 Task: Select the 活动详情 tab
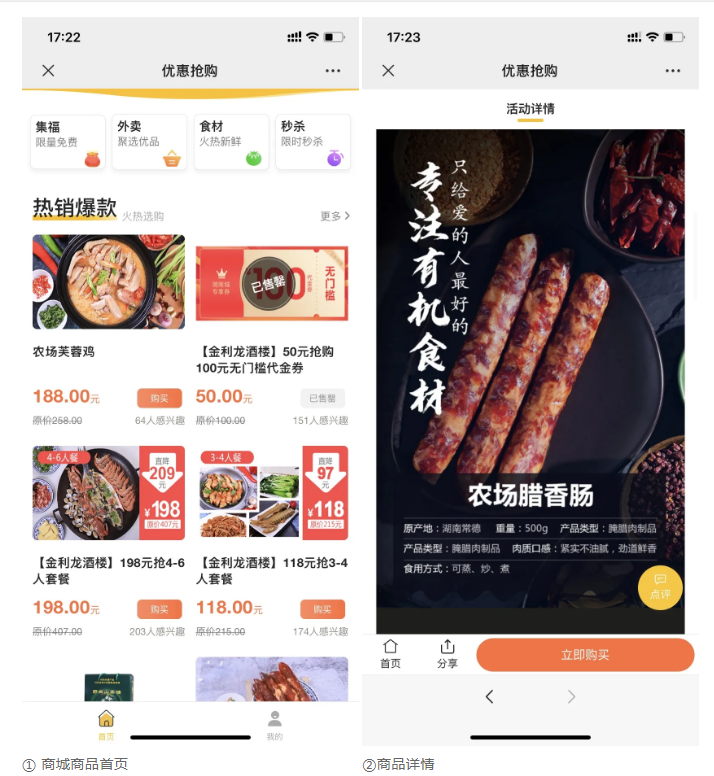point(530,109)
